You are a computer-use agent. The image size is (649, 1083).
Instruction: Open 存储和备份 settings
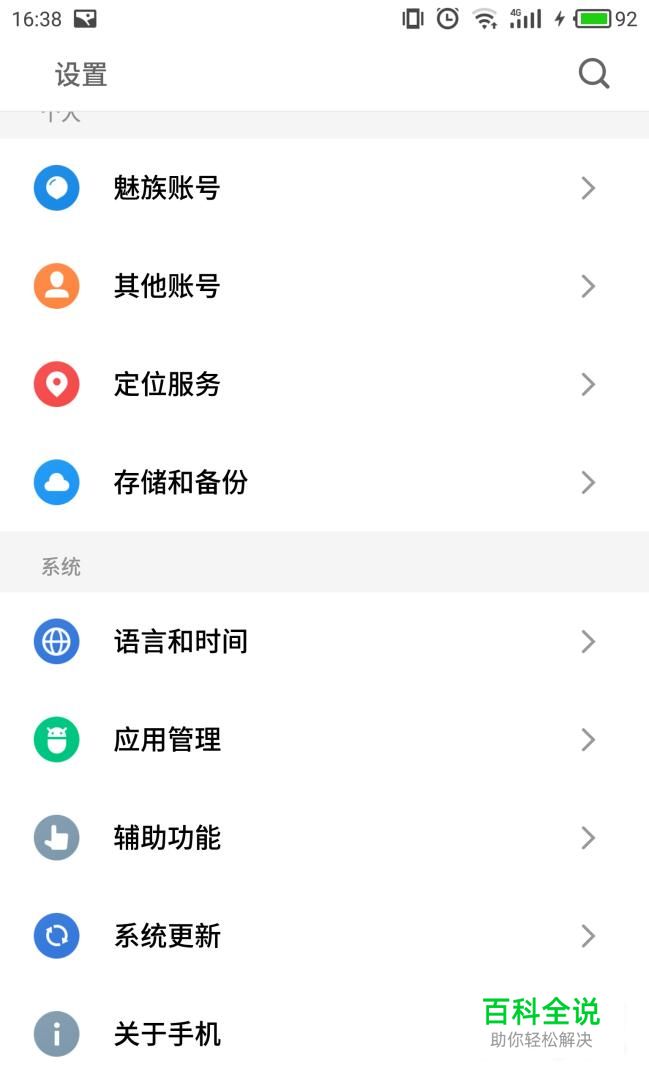[x=324, y=482]
